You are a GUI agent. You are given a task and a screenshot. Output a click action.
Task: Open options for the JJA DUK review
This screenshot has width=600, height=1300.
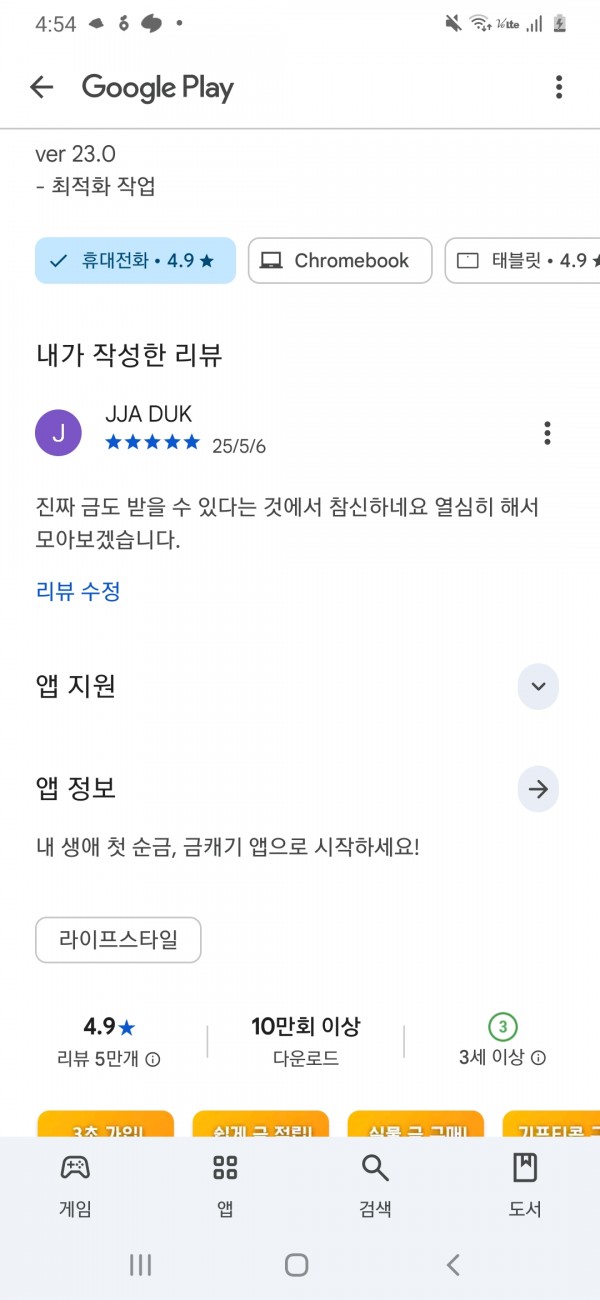click(547, 433)
